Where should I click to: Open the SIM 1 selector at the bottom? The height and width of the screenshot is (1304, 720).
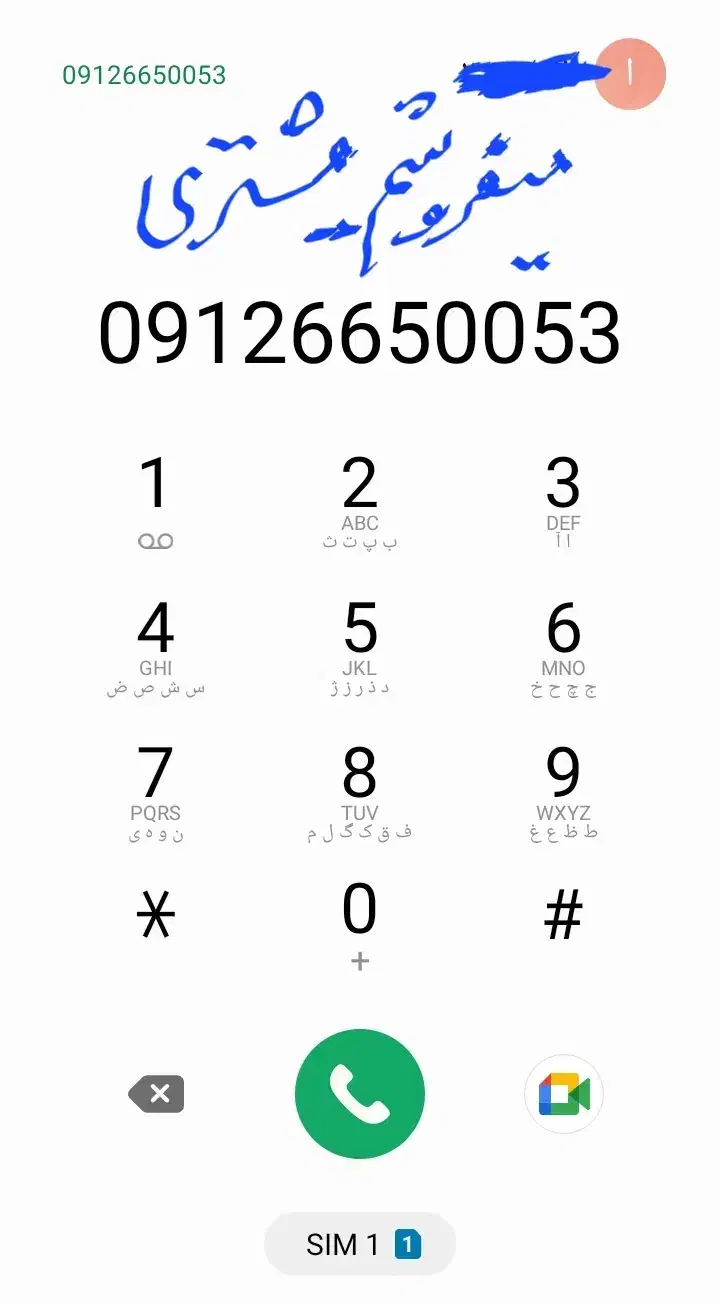pos(358,1244)
